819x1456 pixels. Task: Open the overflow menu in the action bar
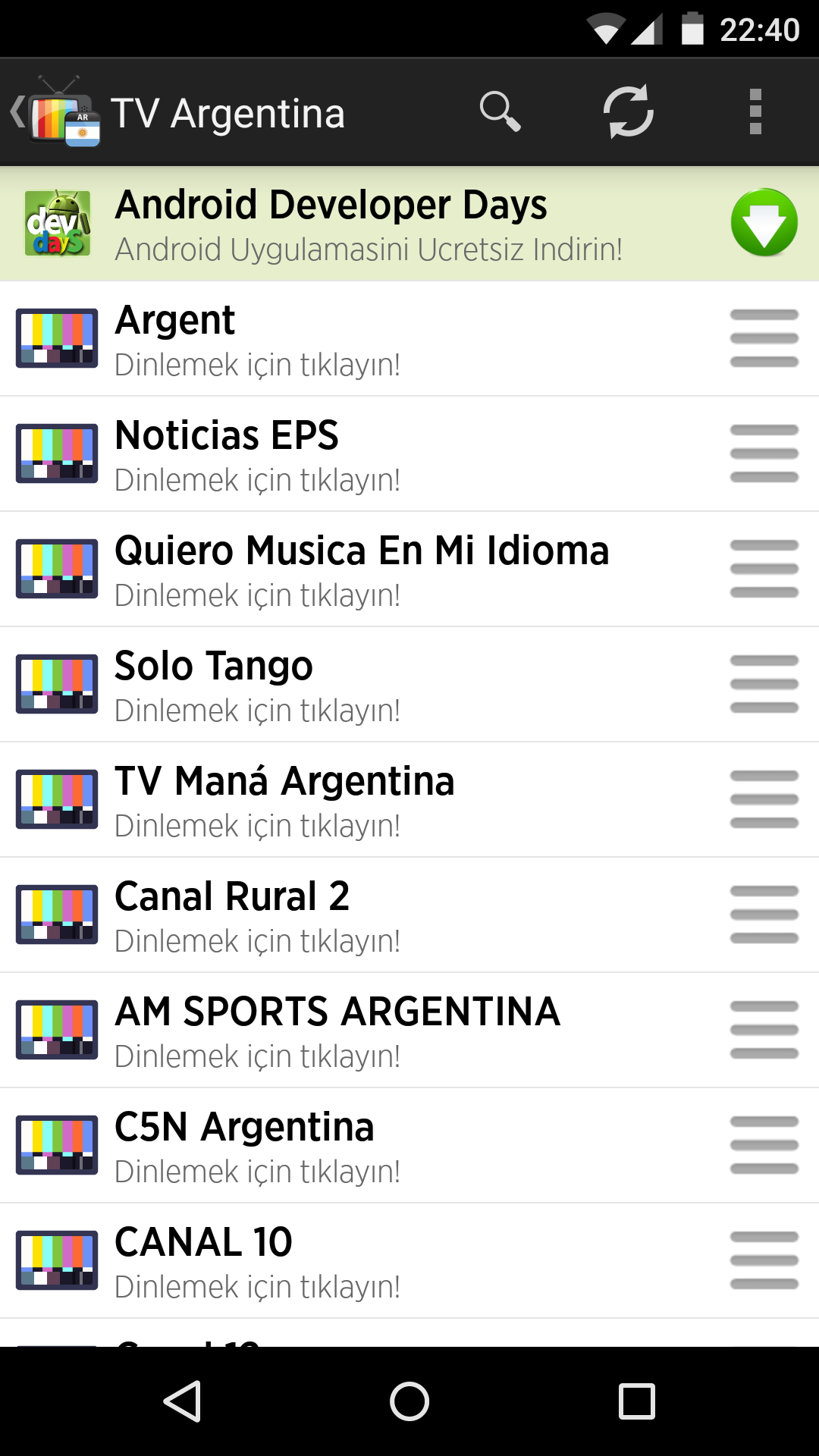(755, 111)
